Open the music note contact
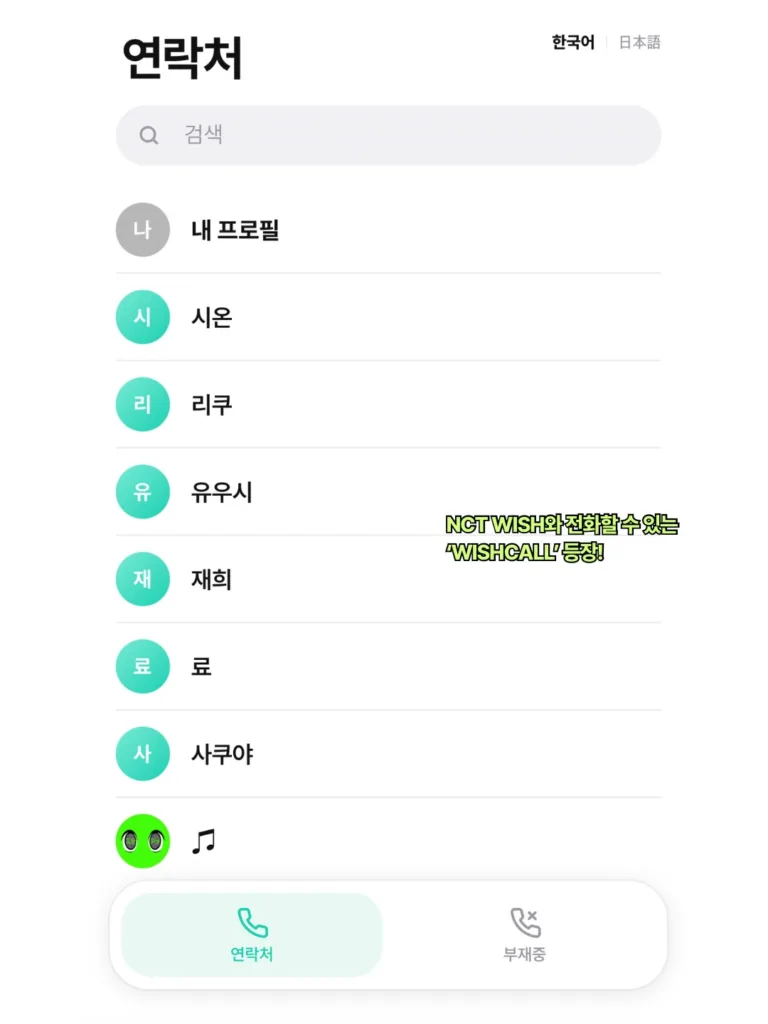This screenshot has width=768, height=1024. click(388, 840)
